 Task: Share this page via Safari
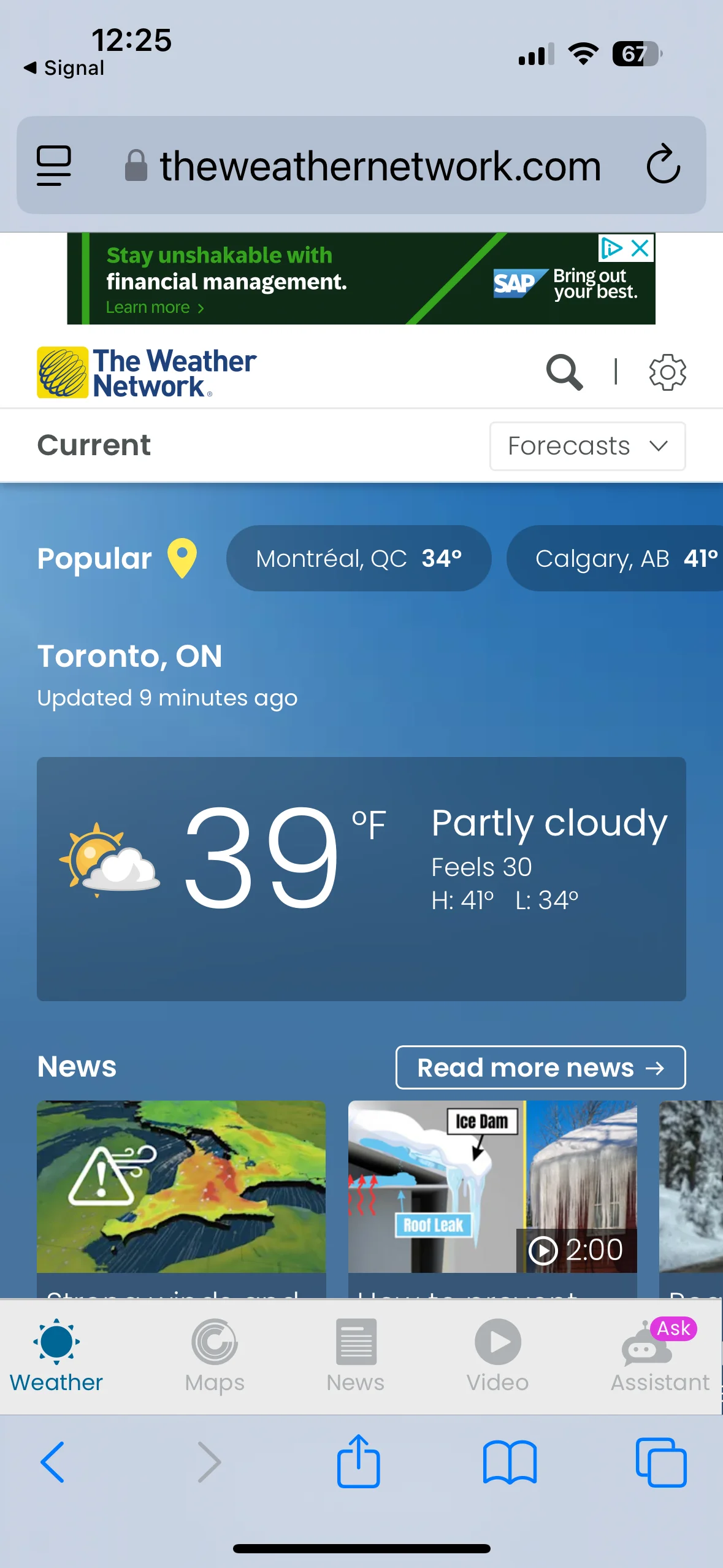(x=358, y=1461)
